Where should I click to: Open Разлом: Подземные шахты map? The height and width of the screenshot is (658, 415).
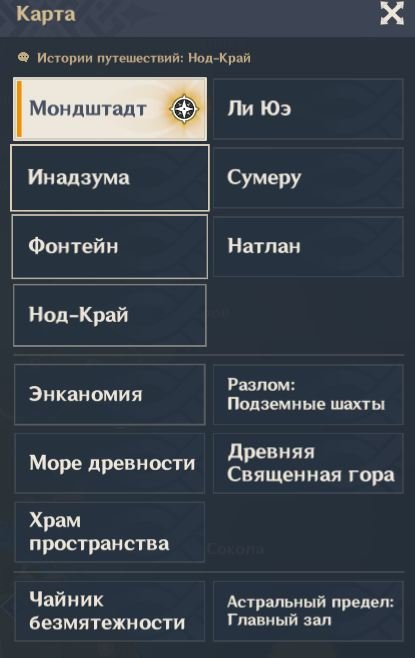(308, 394)
